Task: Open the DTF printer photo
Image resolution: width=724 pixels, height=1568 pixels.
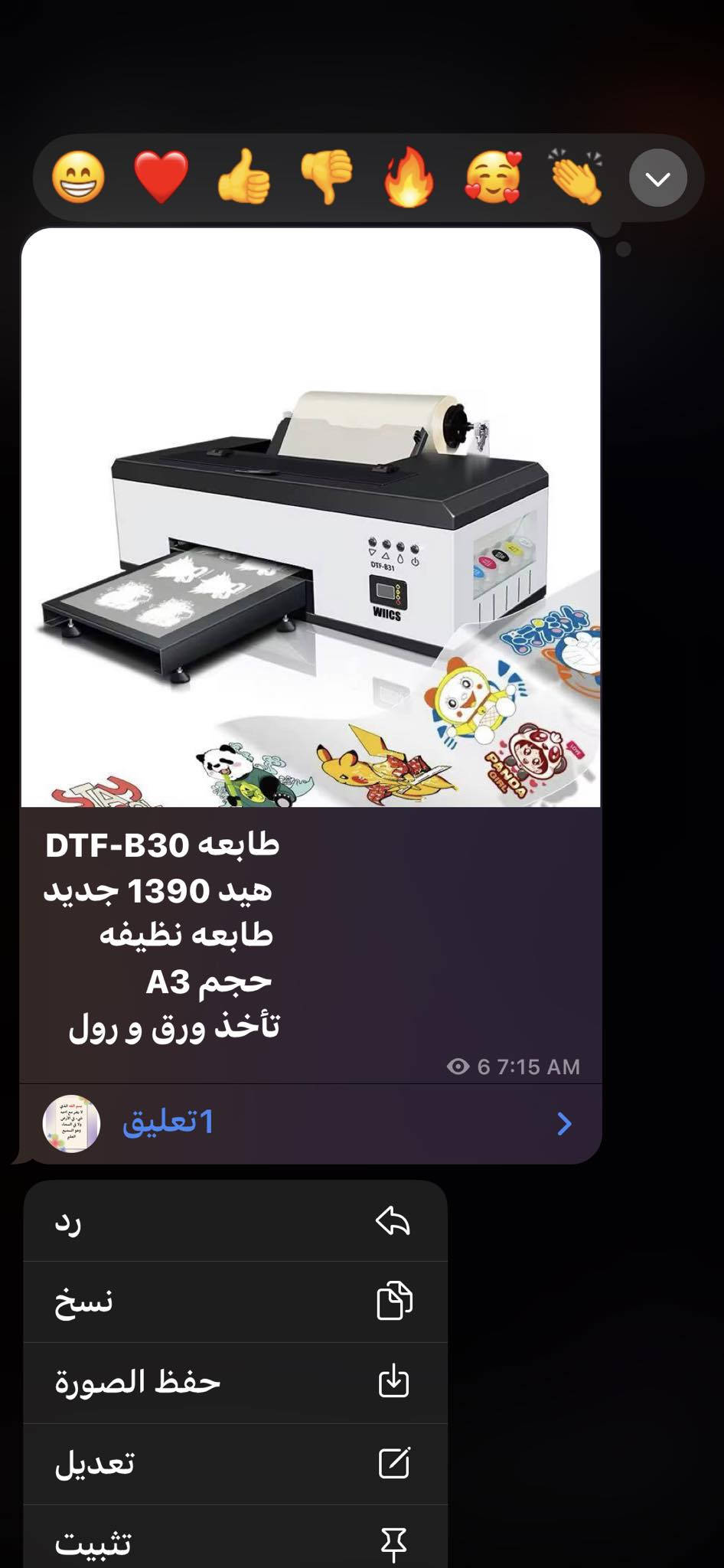Action: pyautogui.click(x=310, y=517)
